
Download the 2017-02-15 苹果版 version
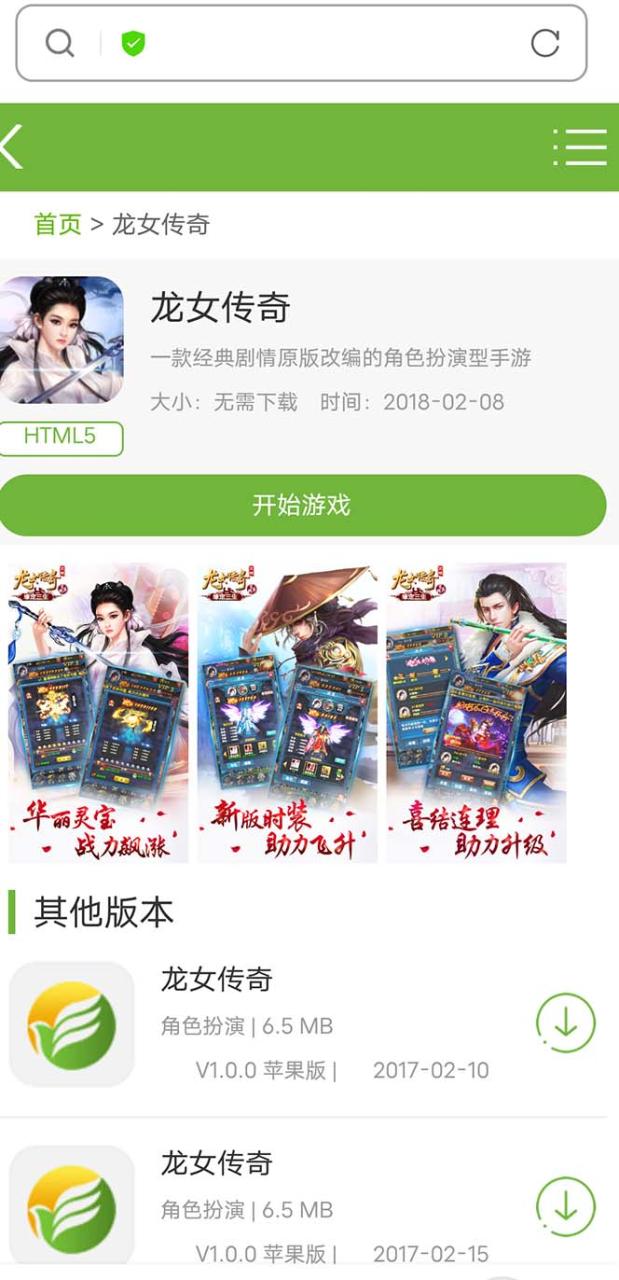coord(566,1207)
